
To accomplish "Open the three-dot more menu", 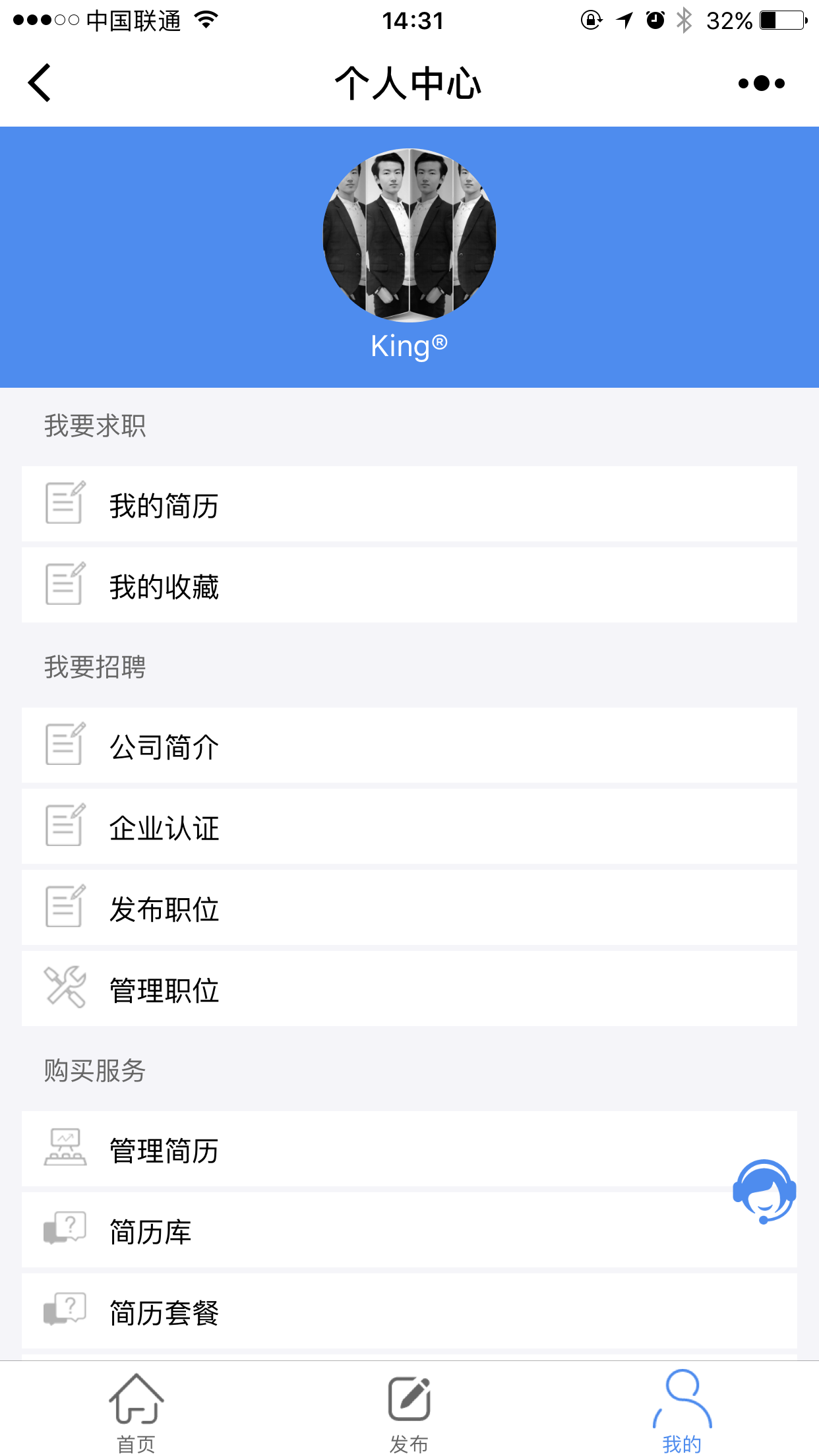I will (762, 83).
